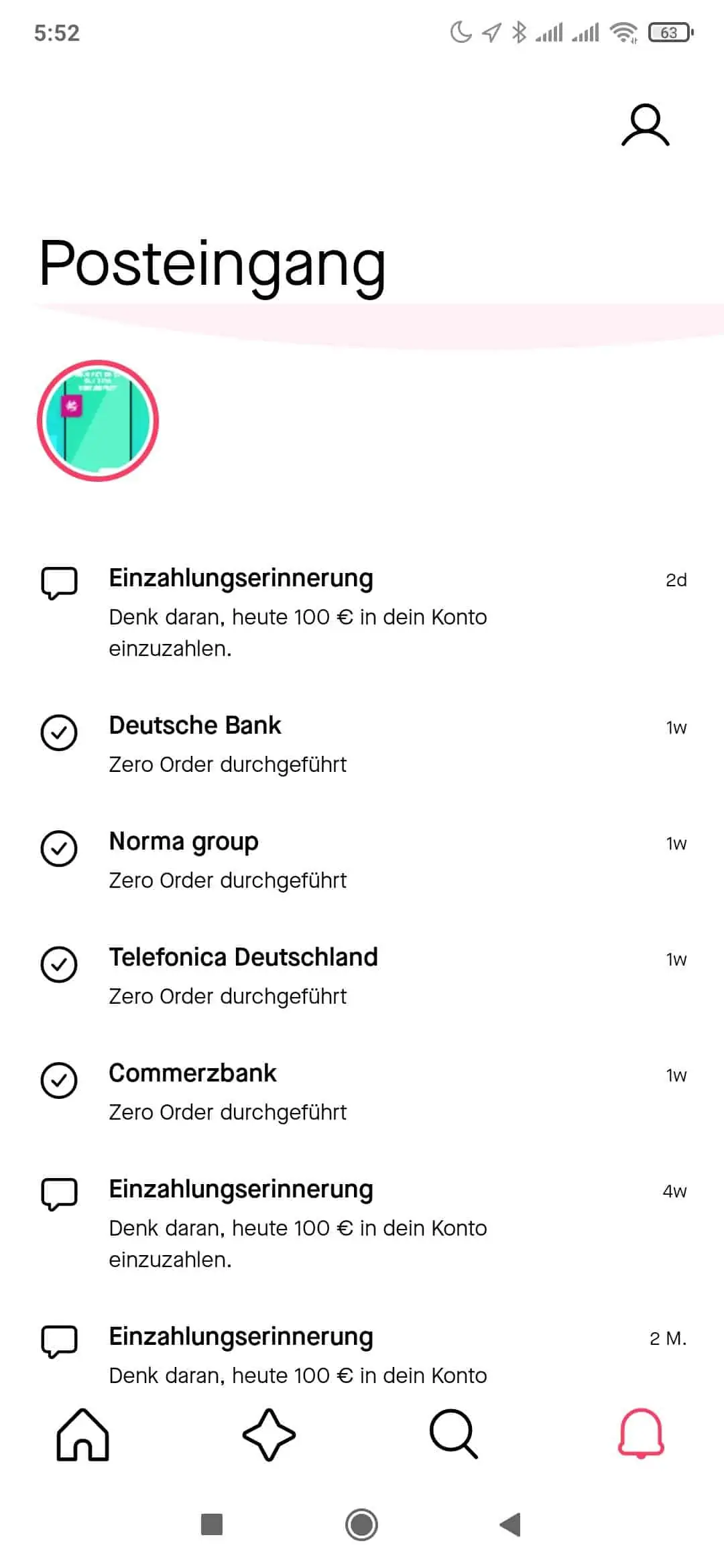Tap the system home button
724x1568 pixels.
tap(362, 1524)
